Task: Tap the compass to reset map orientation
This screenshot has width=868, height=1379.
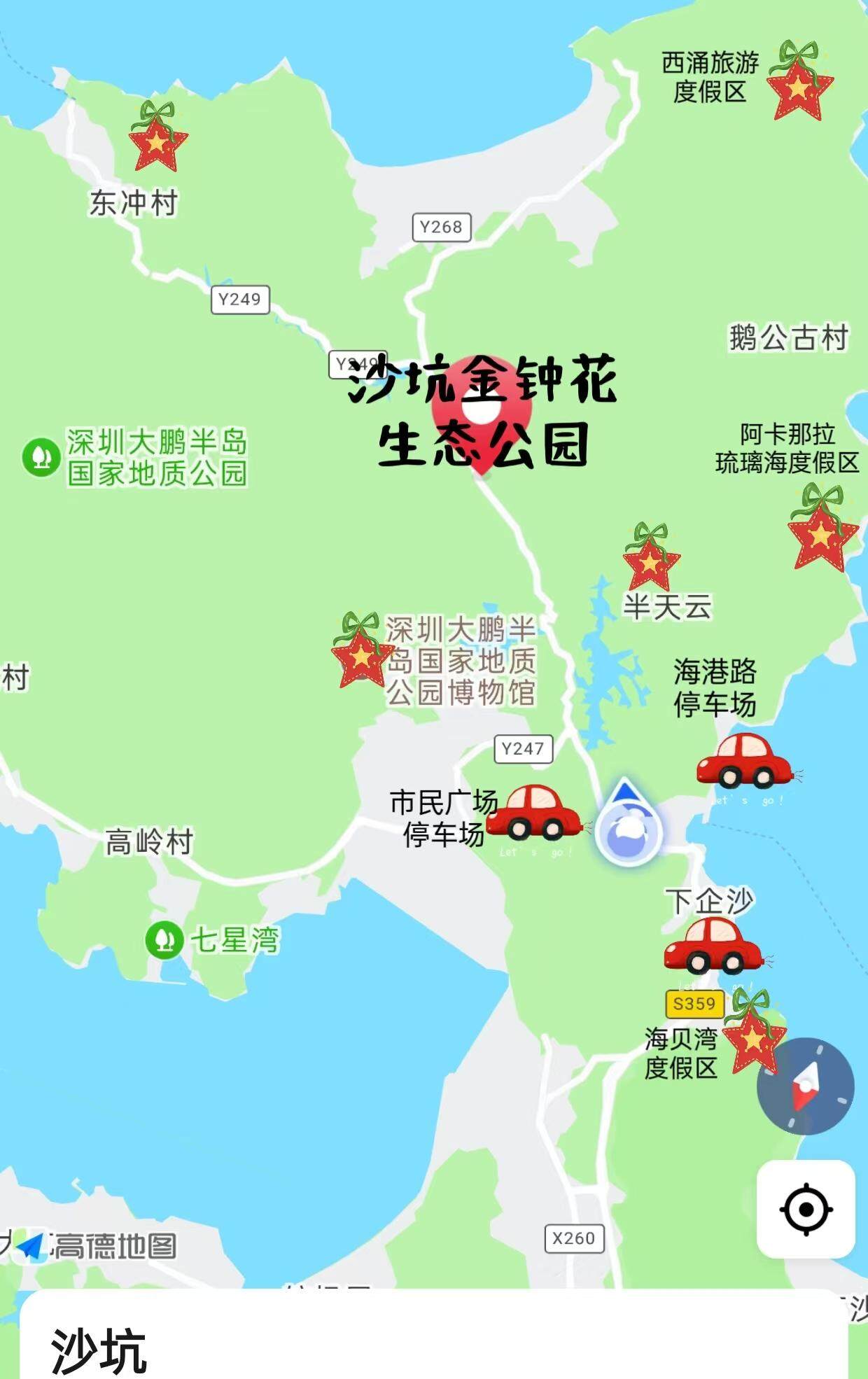Action: coord(805,1086)
